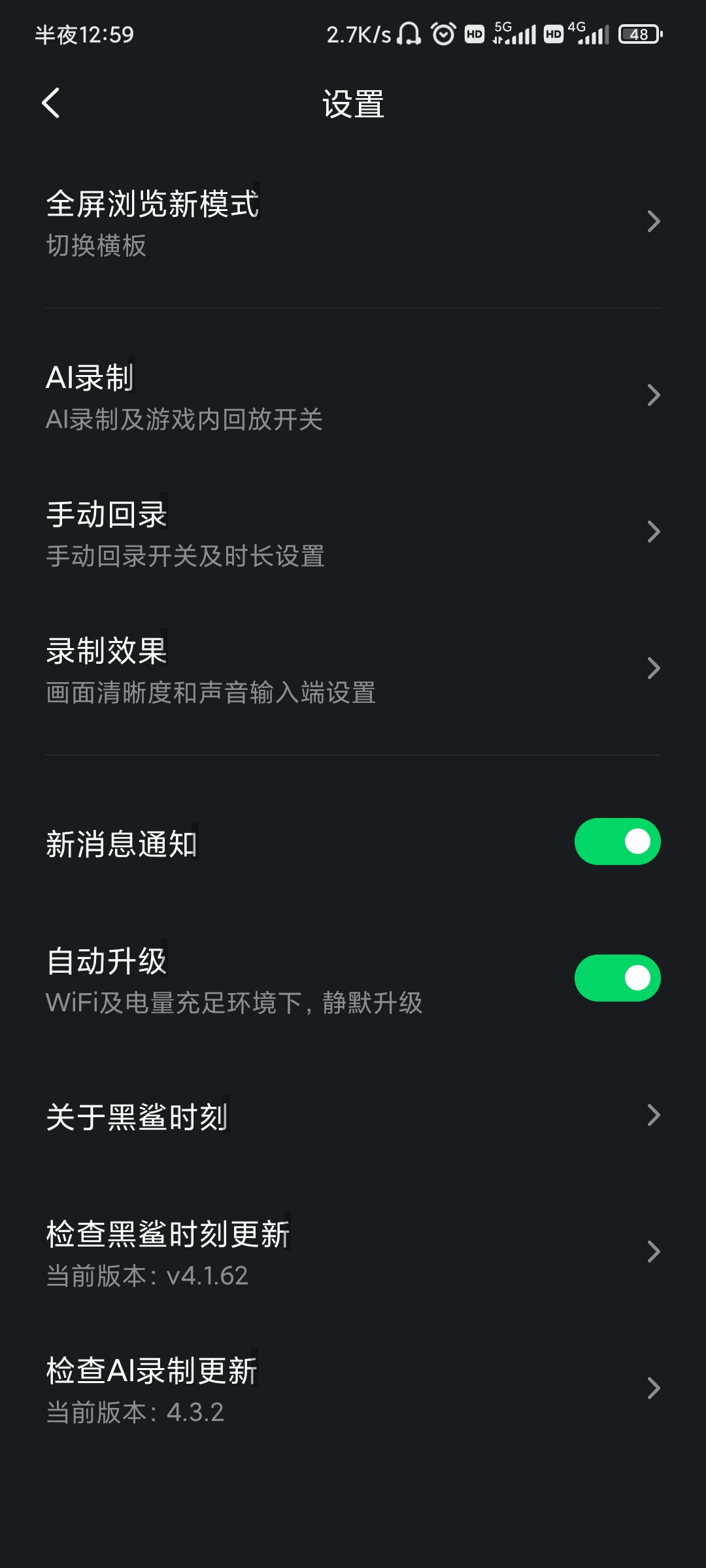706x1568 pixels.
Task: Tap 检查黑鲨时刻更新 row
Action: pos(353,1252)
